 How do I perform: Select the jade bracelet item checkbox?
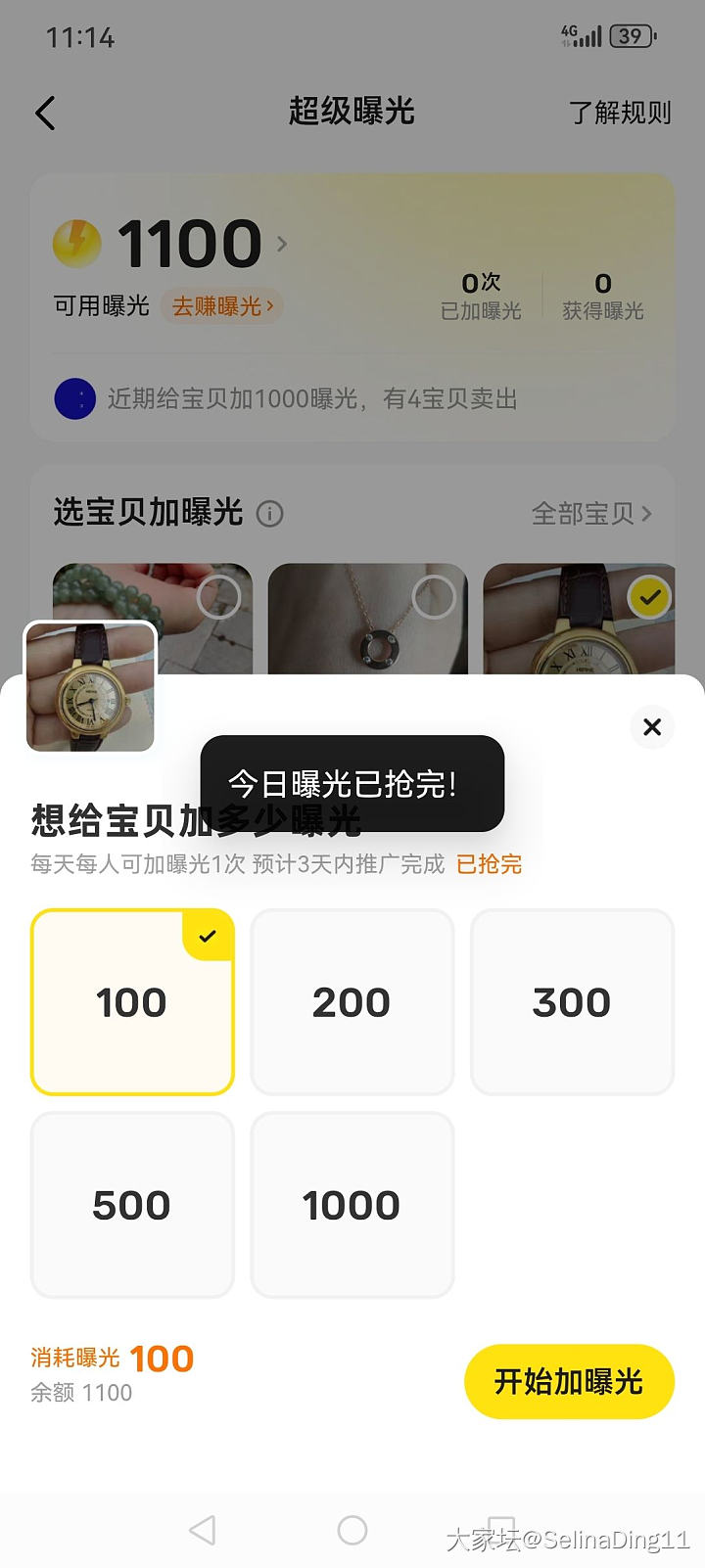pyautogui.click(x=217, y=596)
